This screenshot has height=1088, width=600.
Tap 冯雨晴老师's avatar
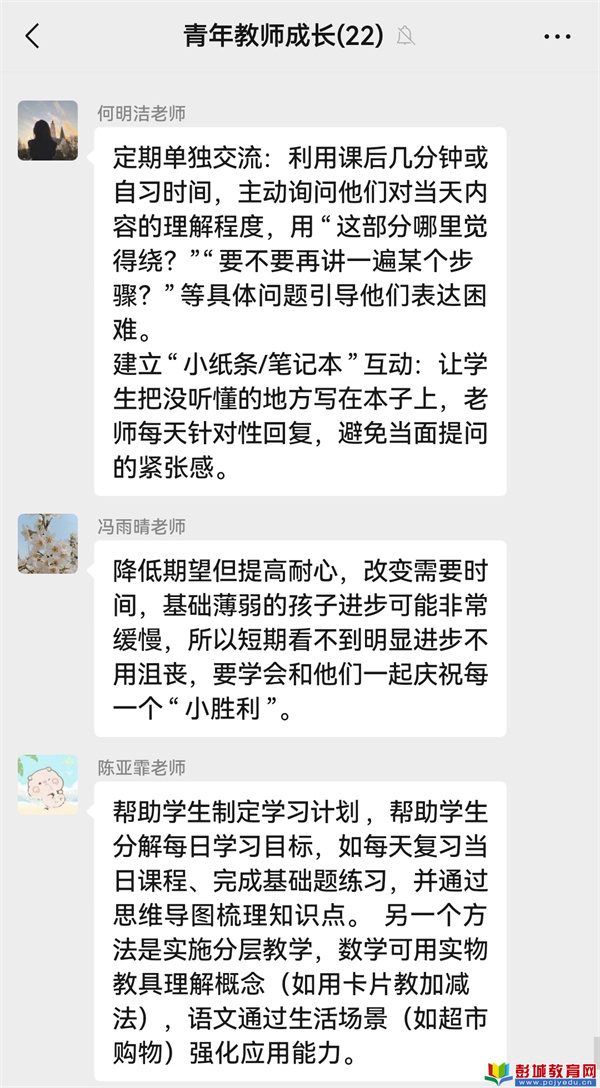47,544
